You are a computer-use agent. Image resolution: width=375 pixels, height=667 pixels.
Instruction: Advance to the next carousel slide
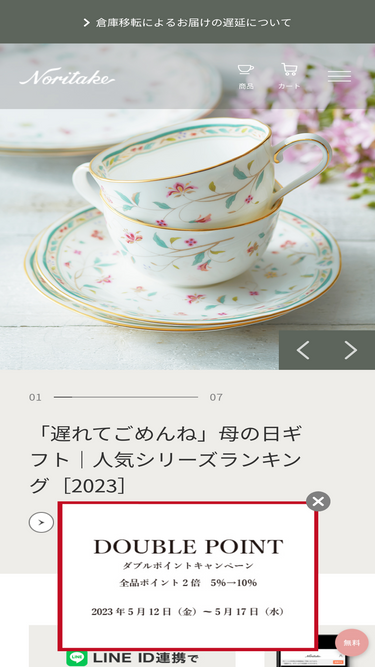click(x=351, y=350)
